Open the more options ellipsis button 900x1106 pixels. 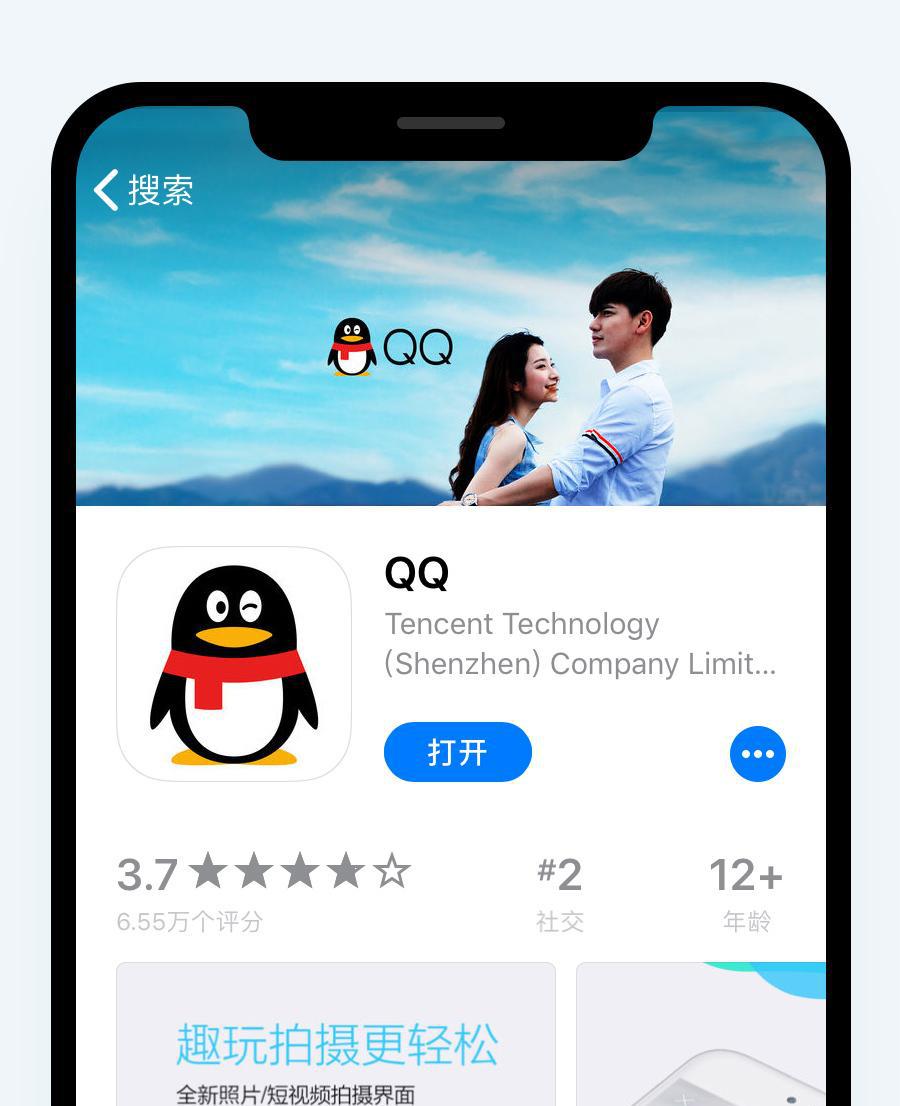(x=757, y=754)
